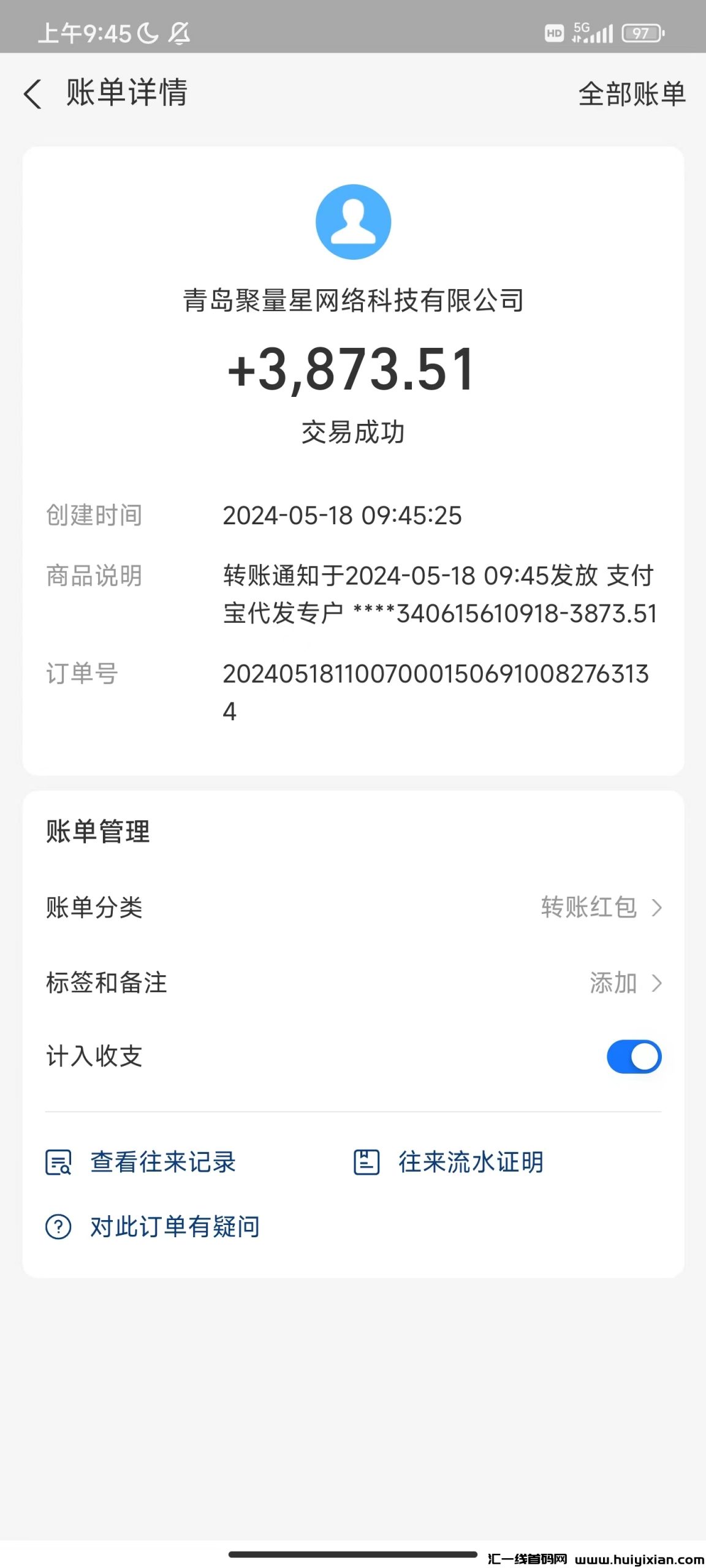The width and height of the screenshot is (706, 1568).
Task: Click the document icon beside 往来流水证明
Action: coord(366,1163)
